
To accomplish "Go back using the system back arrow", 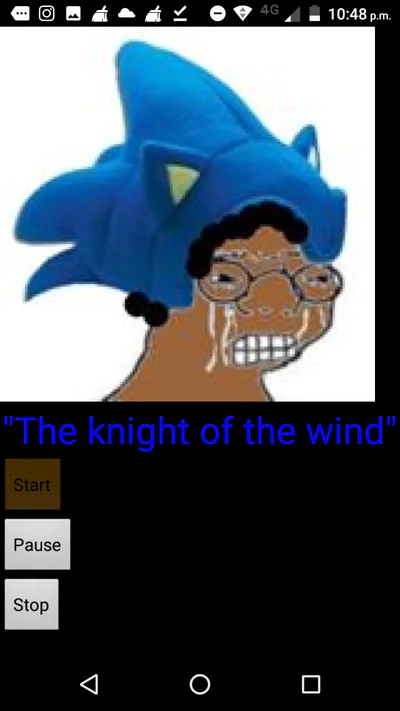I will pos(89,684).
